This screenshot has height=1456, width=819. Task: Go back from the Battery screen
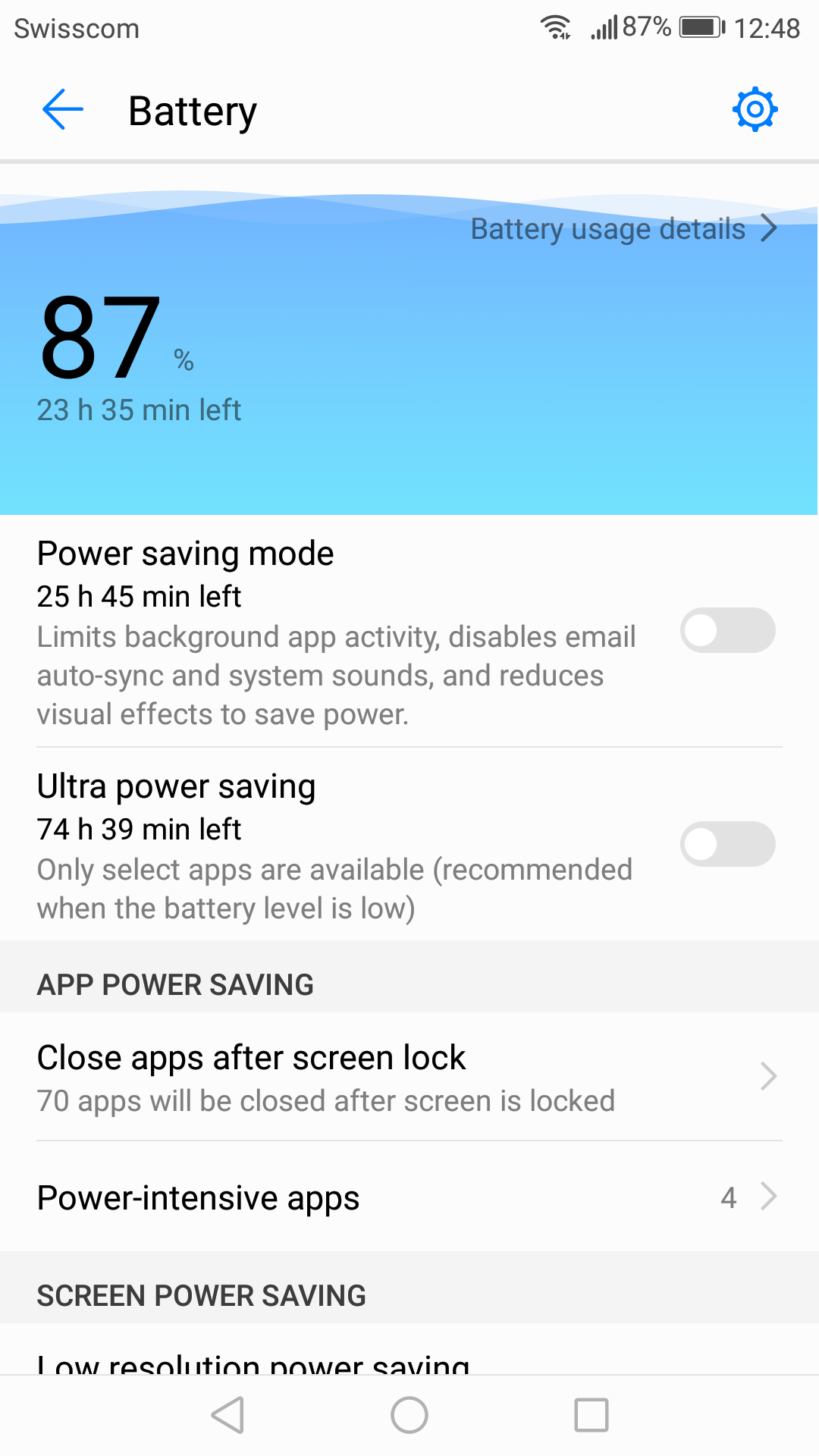tap(63, 110)
